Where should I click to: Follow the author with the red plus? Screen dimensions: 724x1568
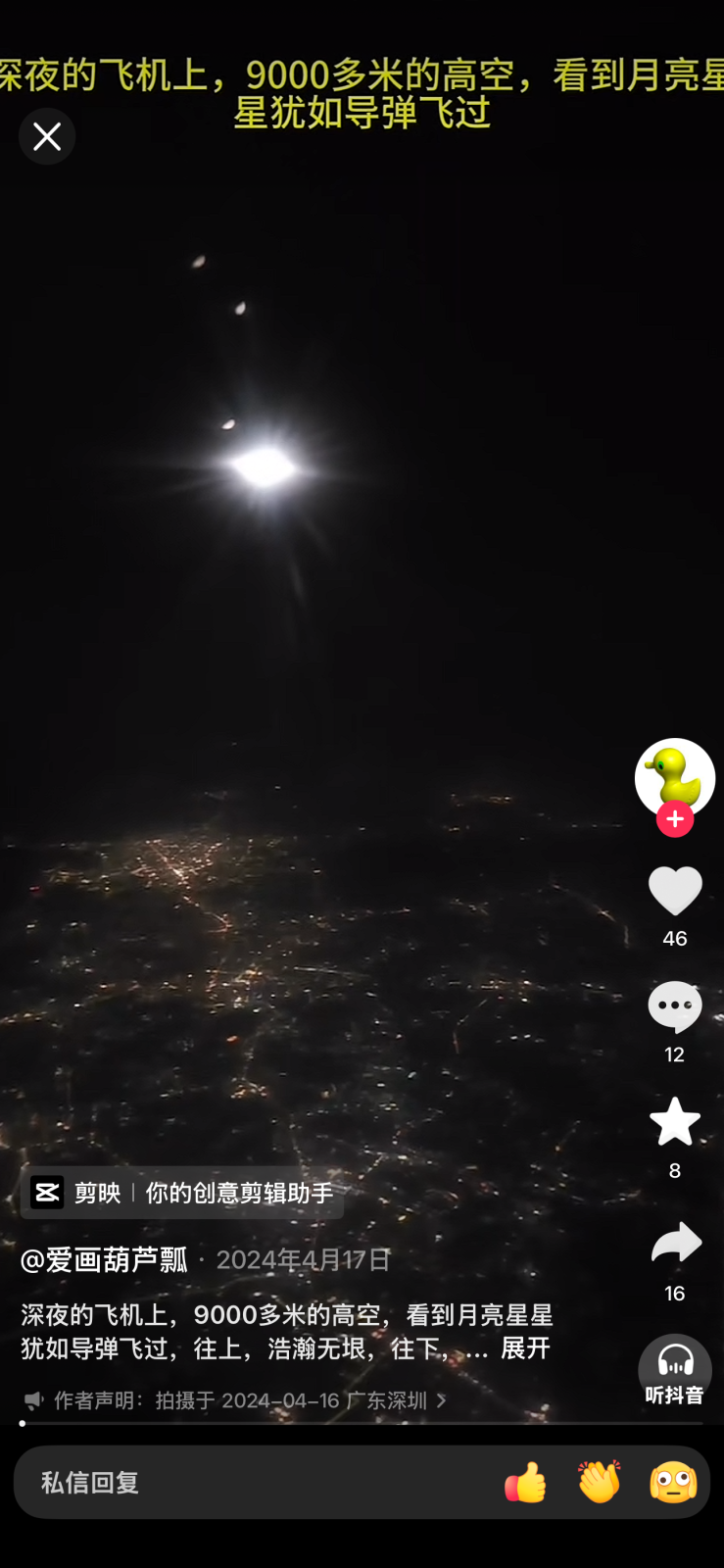tap(674, 819)
